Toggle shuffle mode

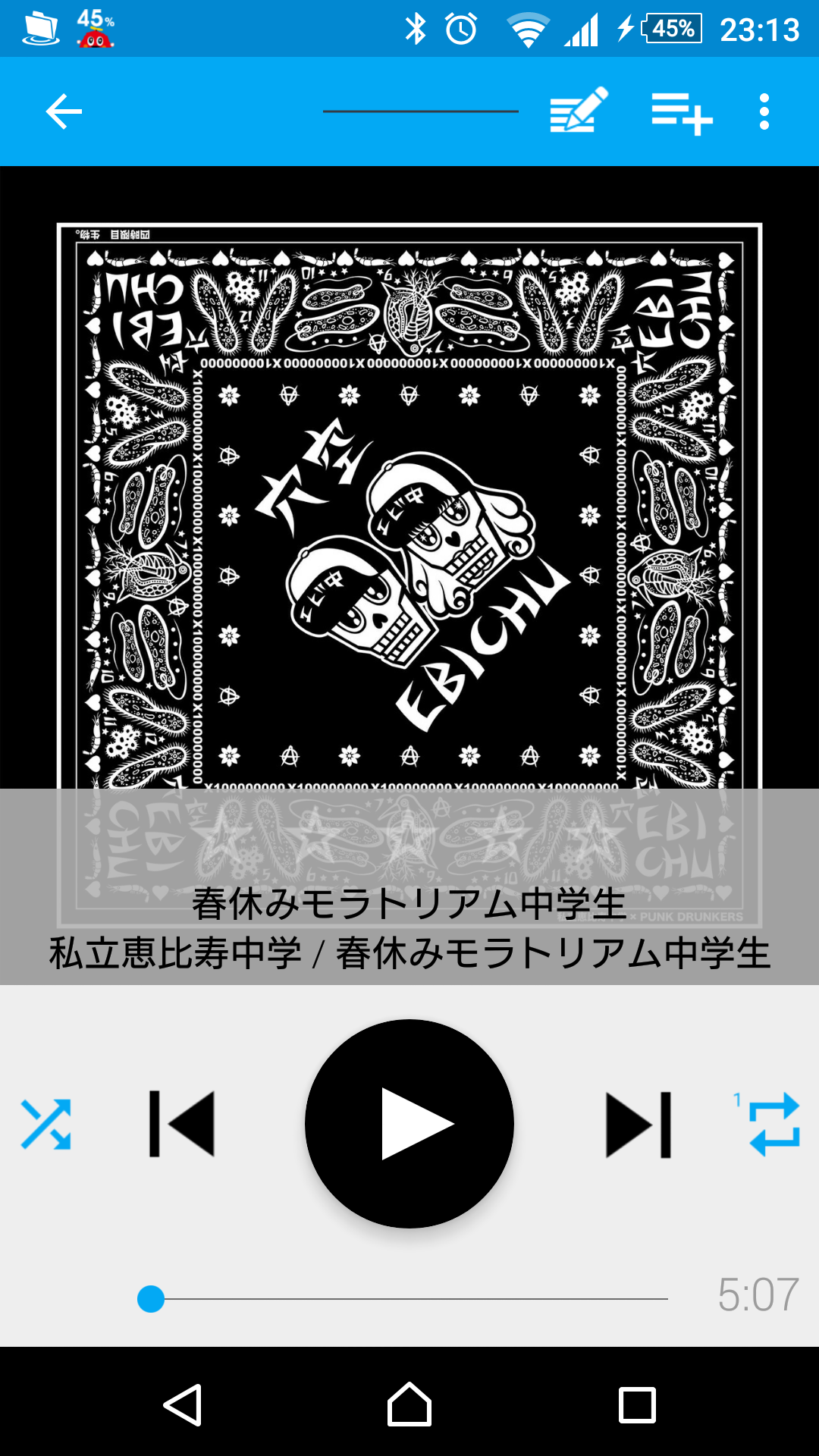(x=46, y=1124)
